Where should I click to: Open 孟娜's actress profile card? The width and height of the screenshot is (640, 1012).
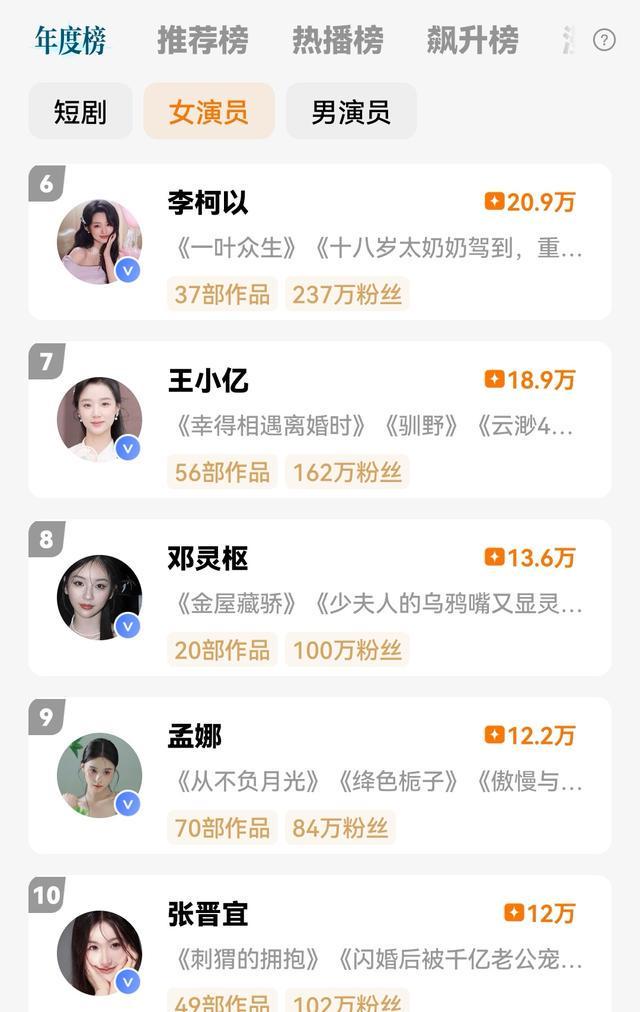tap(320, 775)
